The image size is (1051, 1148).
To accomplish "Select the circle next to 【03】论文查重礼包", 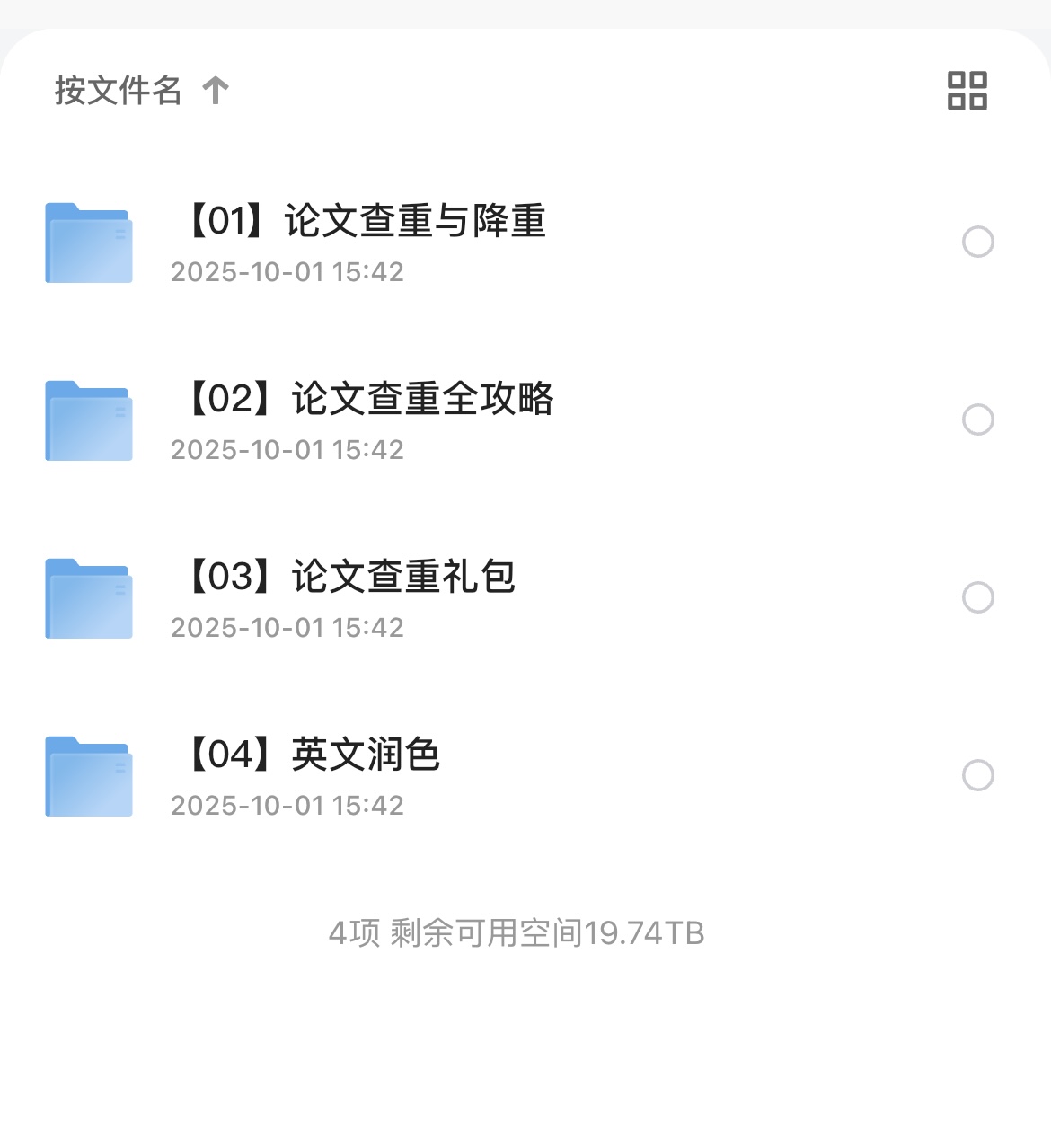I will pos(978,598).
